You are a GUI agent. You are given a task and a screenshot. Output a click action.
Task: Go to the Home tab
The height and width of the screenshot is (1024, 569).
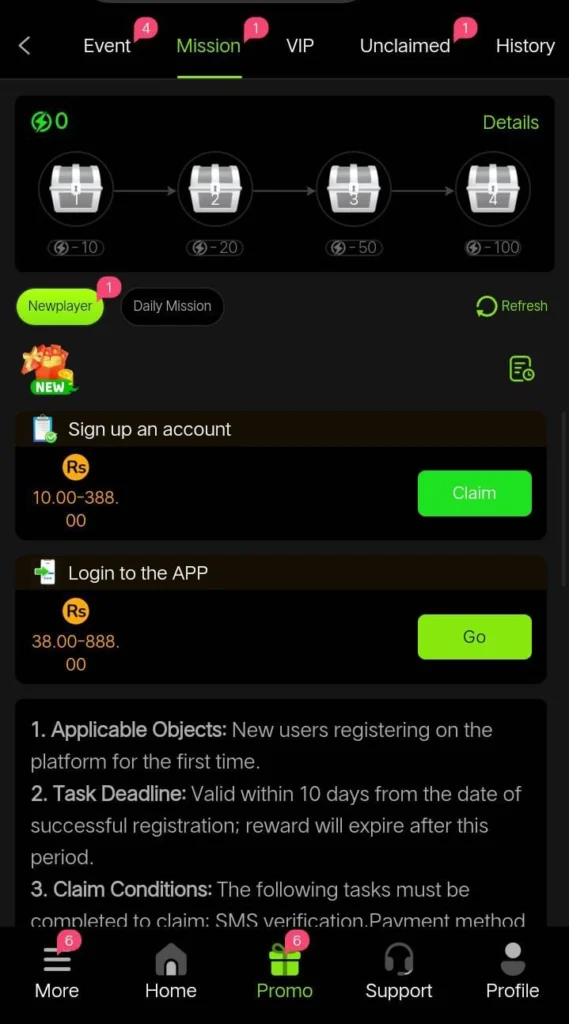point(171,972)
